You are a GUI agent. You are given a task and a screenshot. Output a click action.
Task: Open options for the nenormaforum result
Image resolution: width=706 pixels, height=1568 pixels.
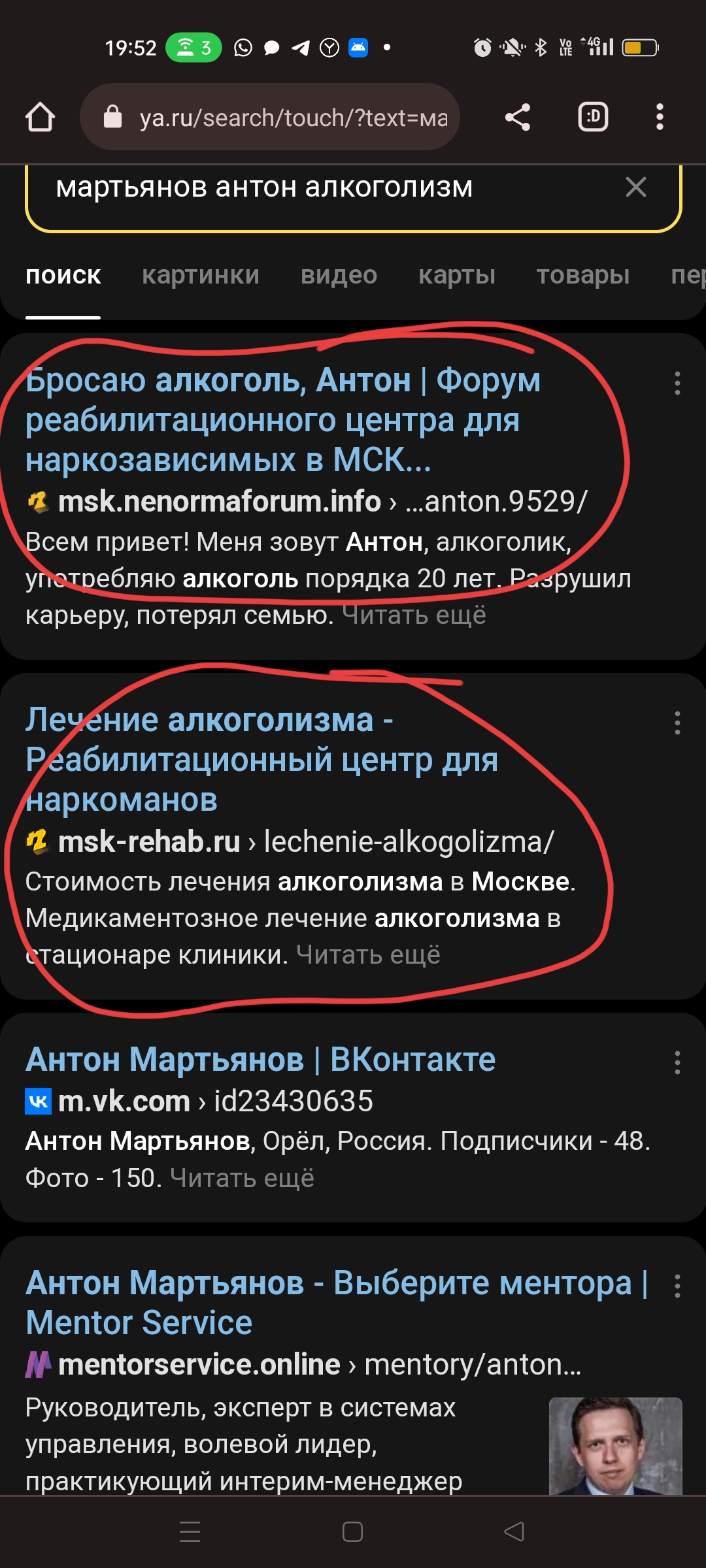pos(677,383)
